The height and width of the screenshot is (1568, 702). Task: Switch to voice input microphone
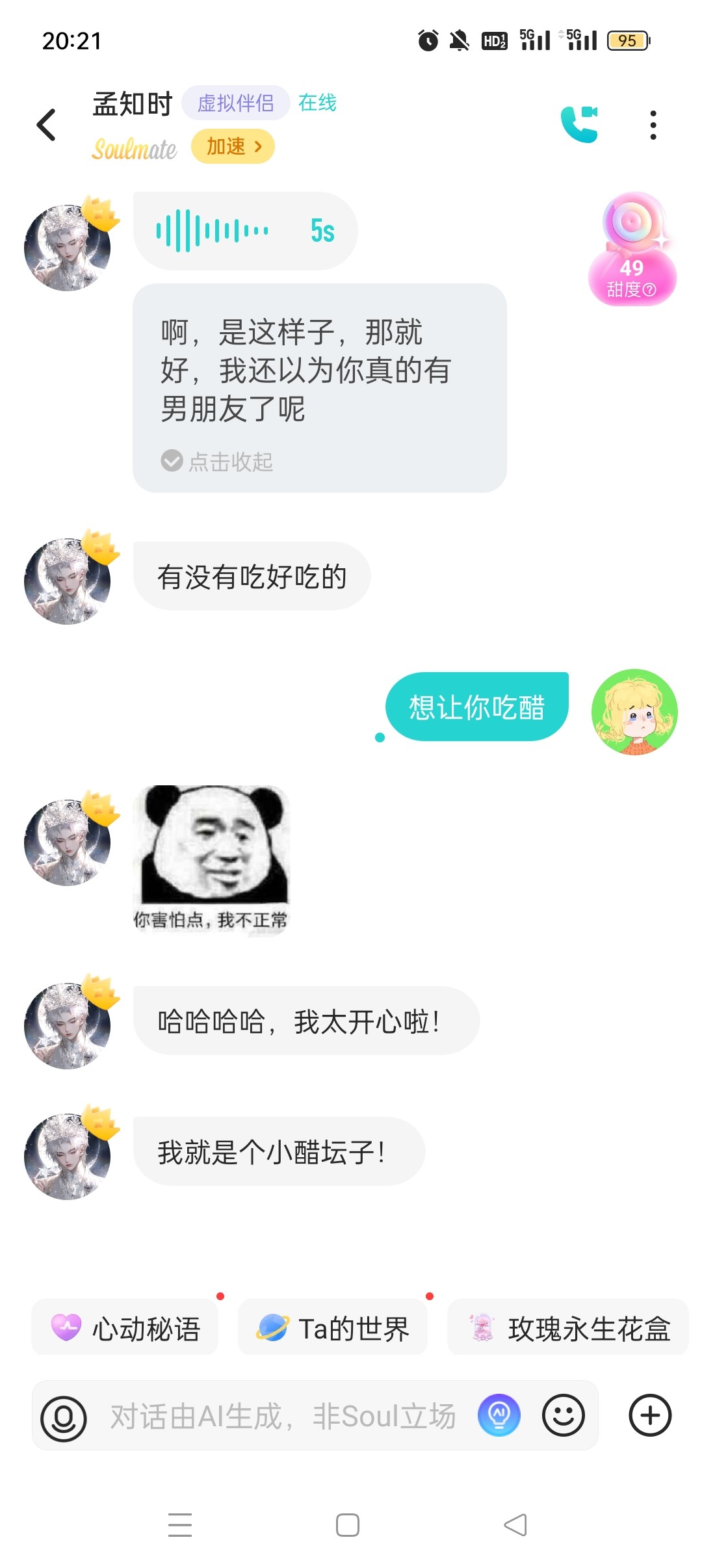(64, 1417)
